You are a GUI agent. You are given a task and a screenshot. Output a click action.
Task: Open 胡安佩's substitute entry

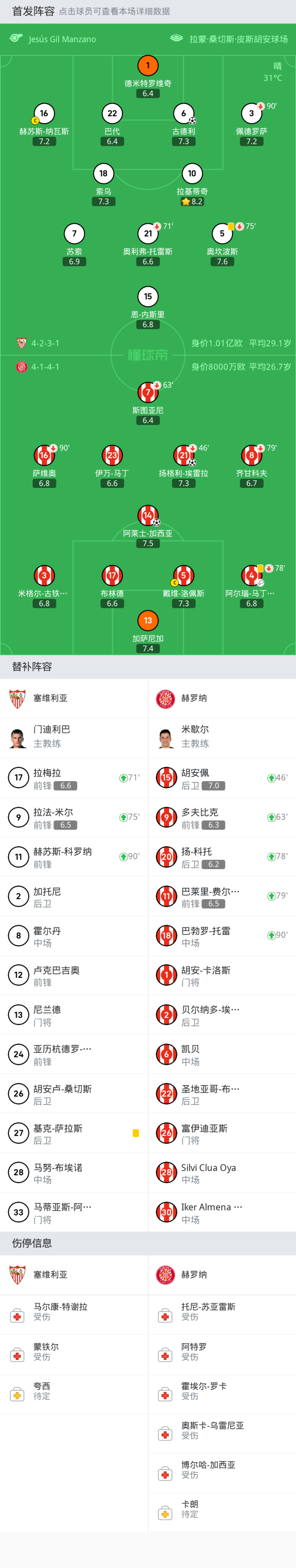tap(221, 778)
